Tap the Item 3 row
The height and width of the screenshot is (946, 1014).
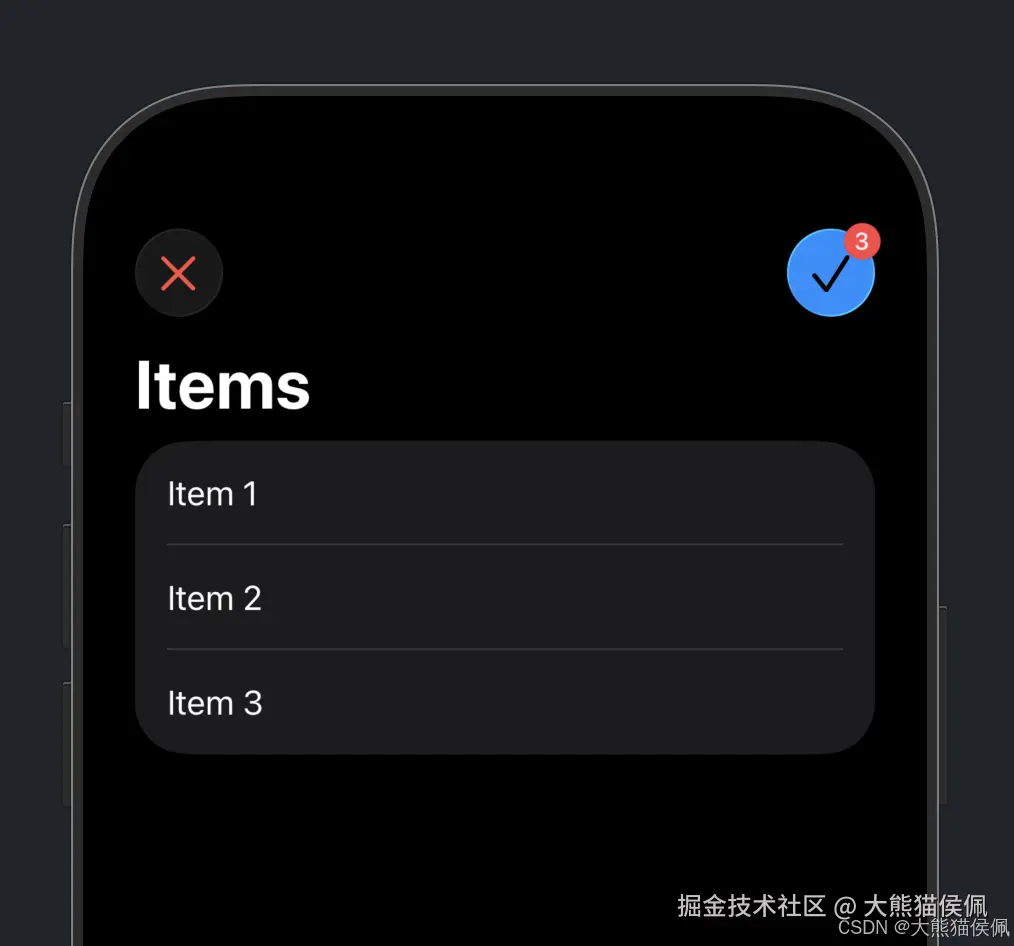(x=504, y=703)
